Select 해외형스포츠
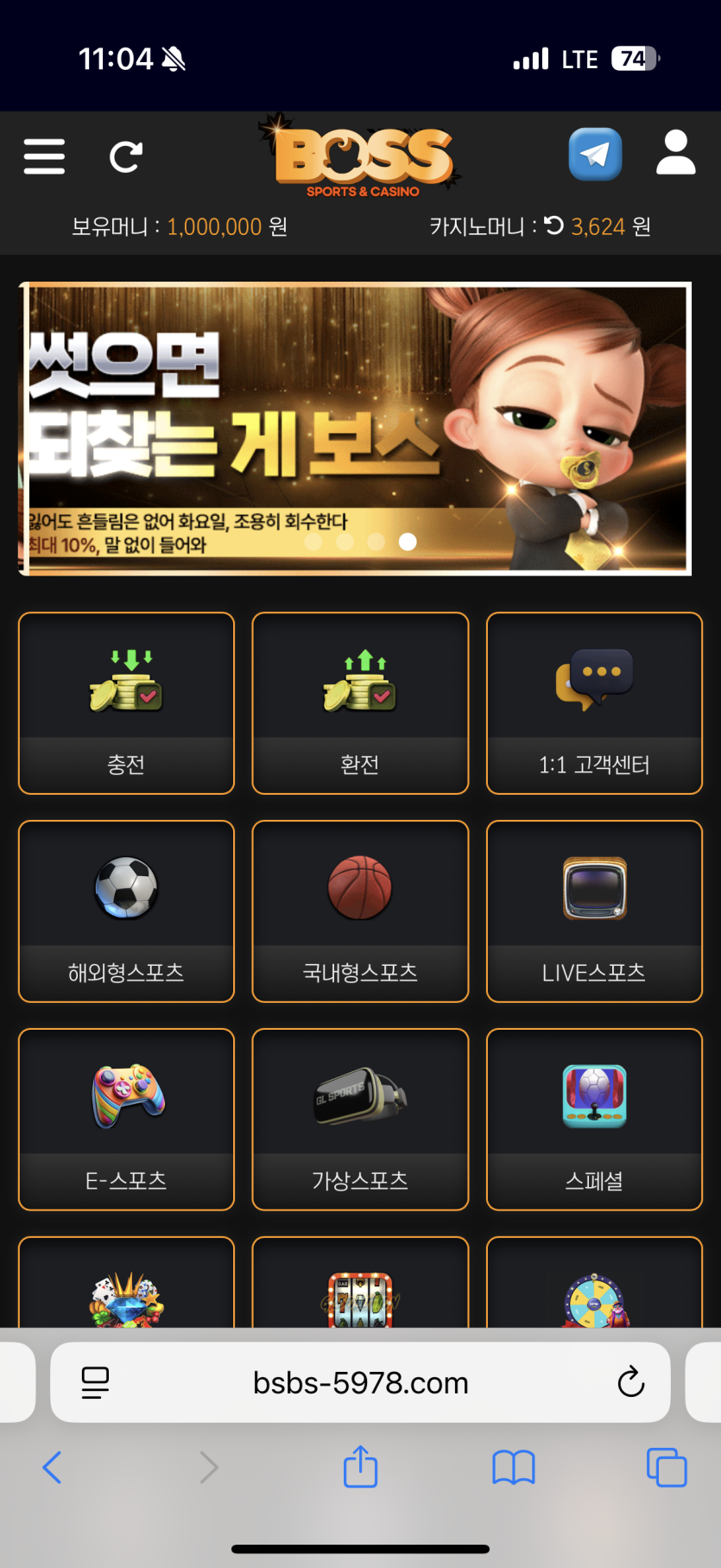This screenshot has width=721, height=1568. [126, 911]
